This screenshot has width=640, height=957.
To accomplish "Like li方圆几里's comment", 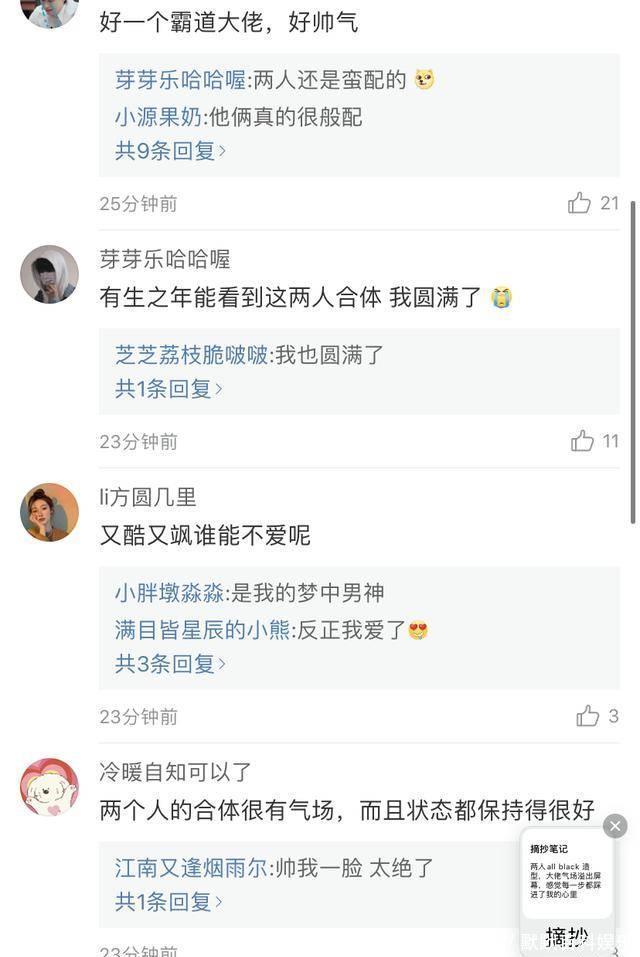I will 588,716.
